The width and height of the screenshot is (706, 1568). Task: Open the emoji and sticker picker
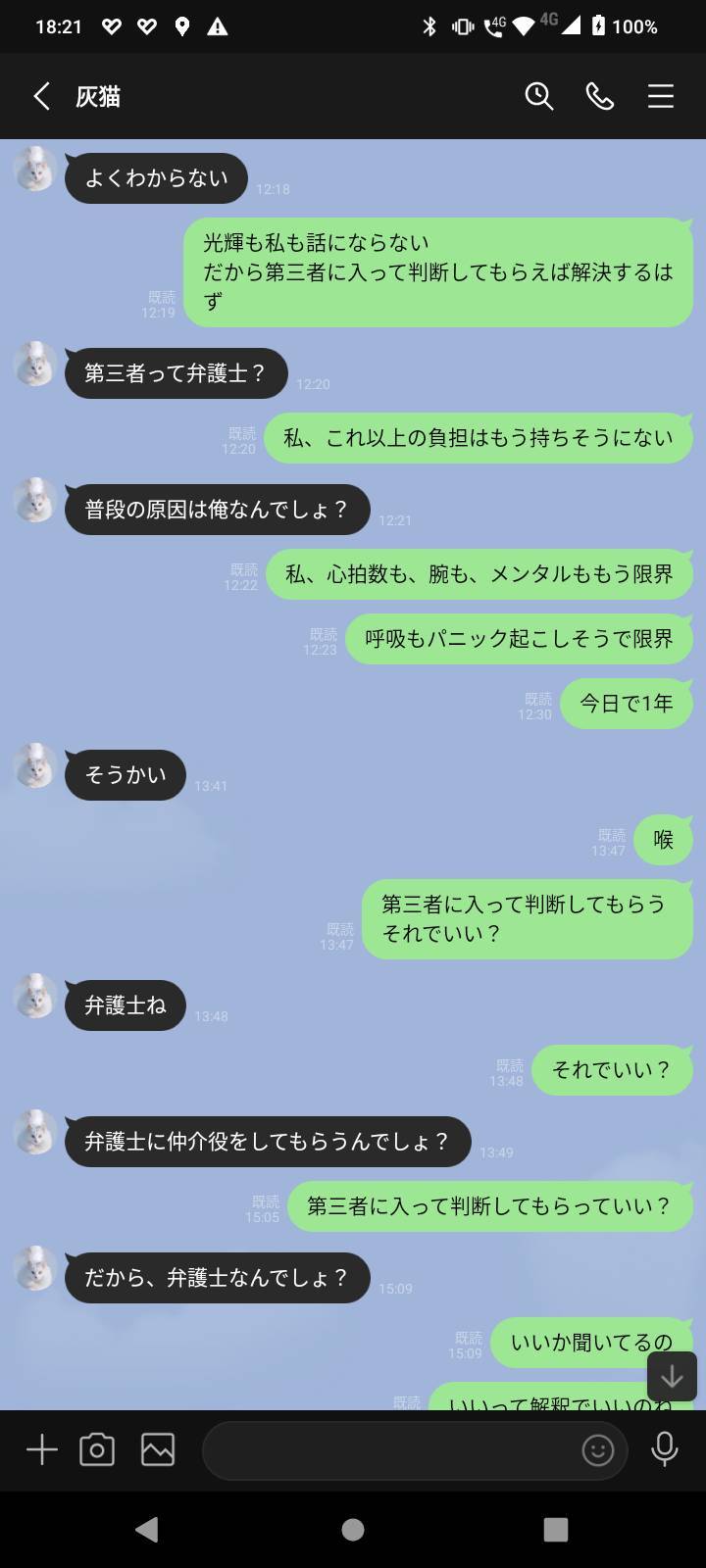597,1449
